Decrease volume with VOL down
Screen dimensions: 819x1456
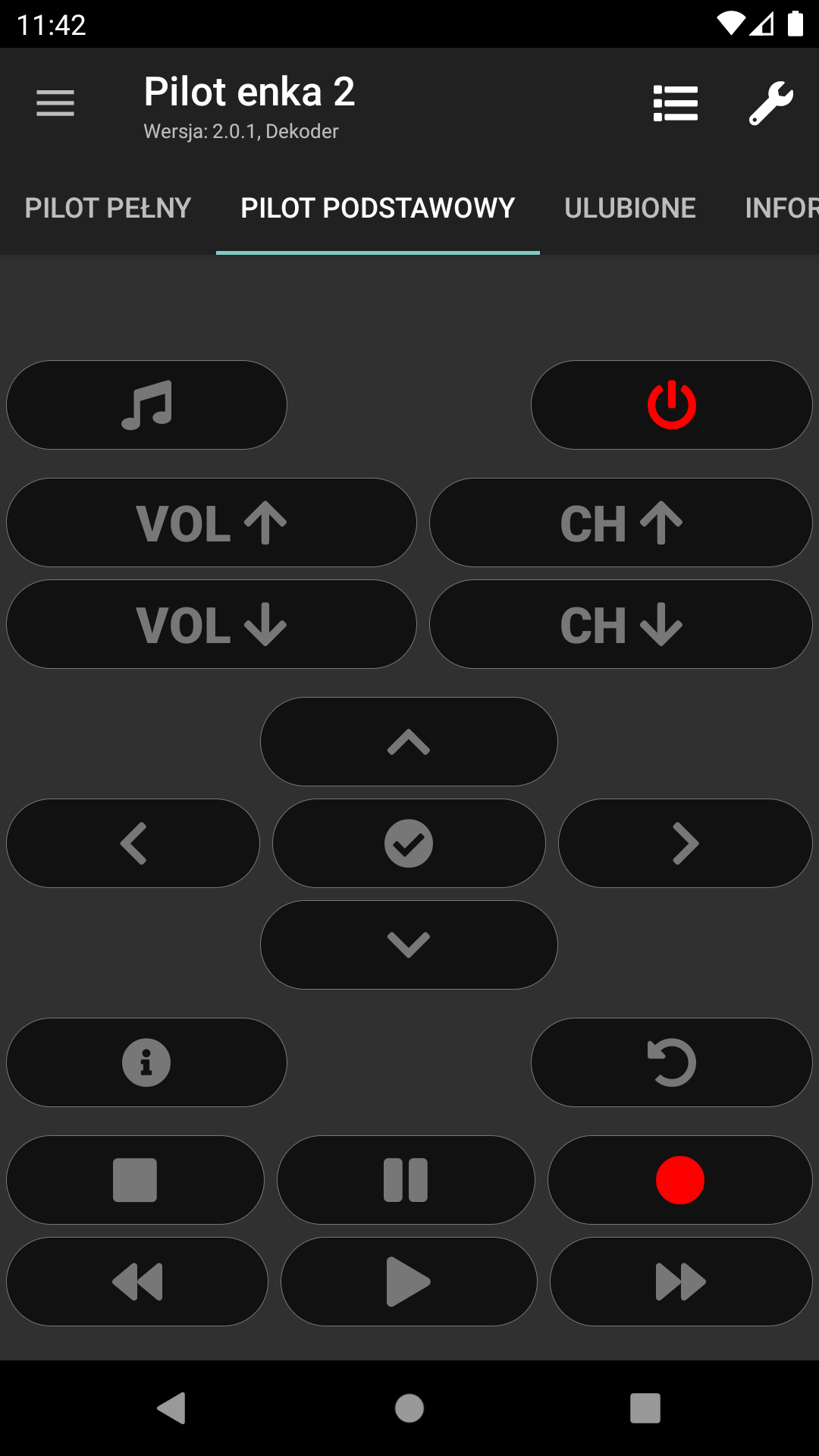(211, 624)
